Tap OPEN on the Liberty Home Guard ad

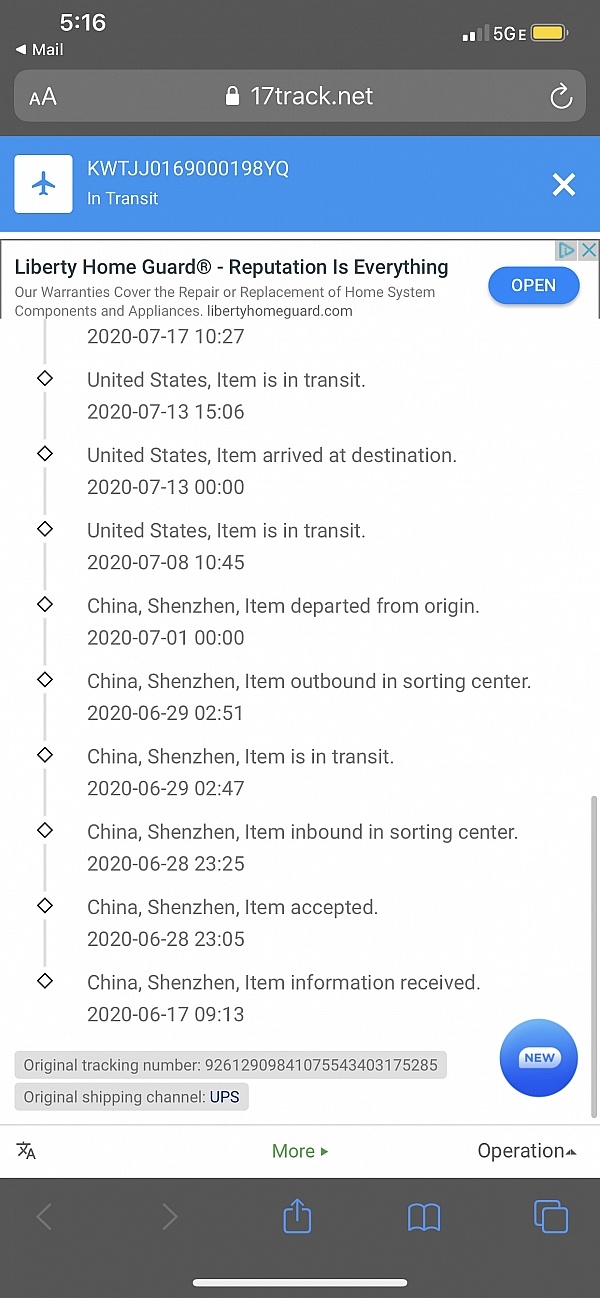click(534, 285)
